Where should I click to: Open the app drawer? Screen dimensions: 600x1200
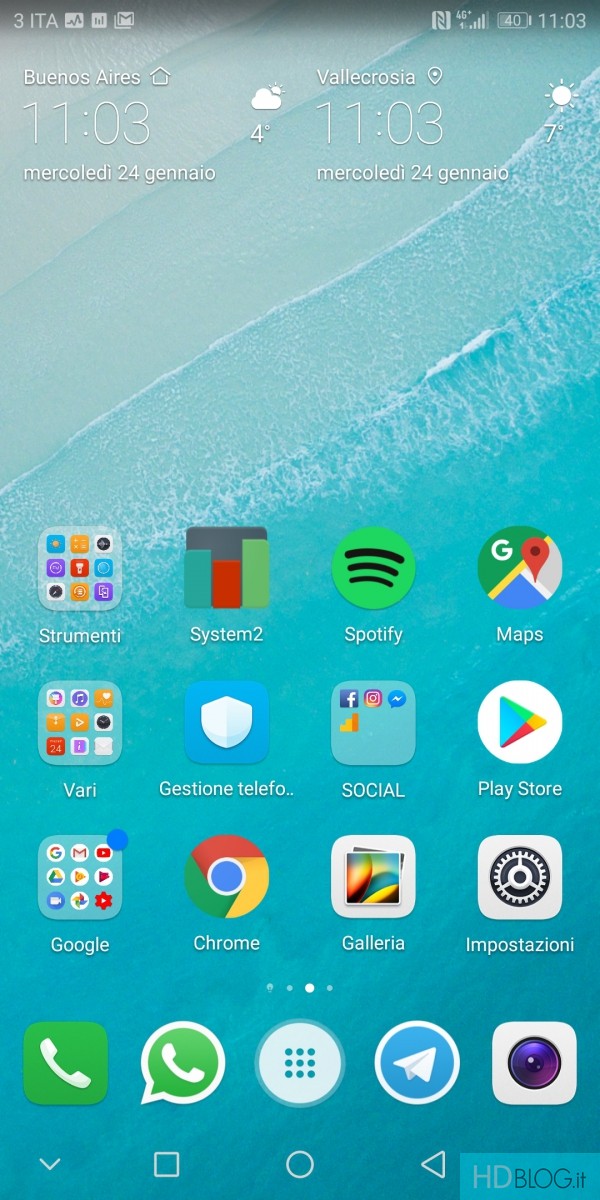(x=300, y=1063)
